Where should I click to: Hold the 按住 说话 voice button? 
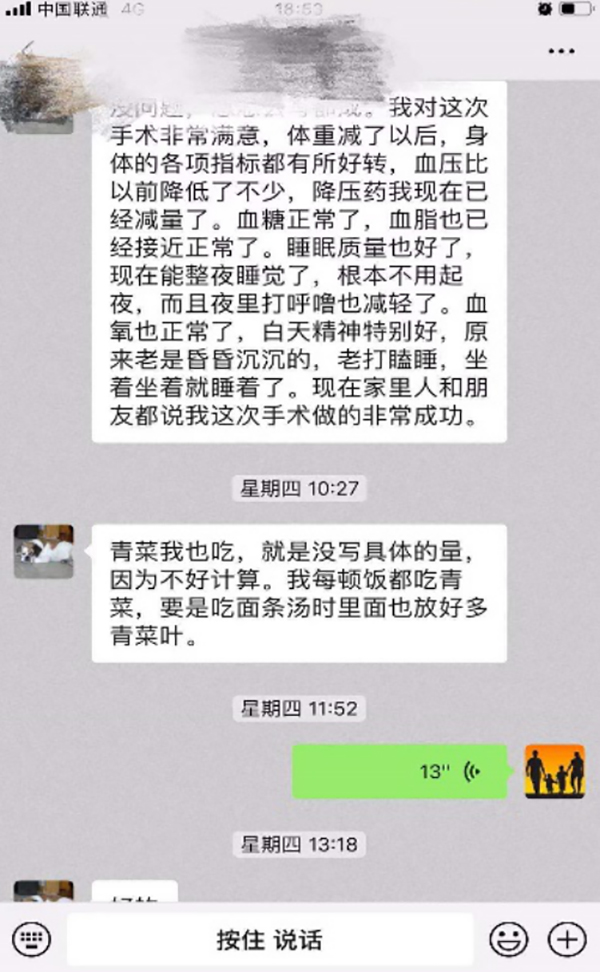pos(269,940)
